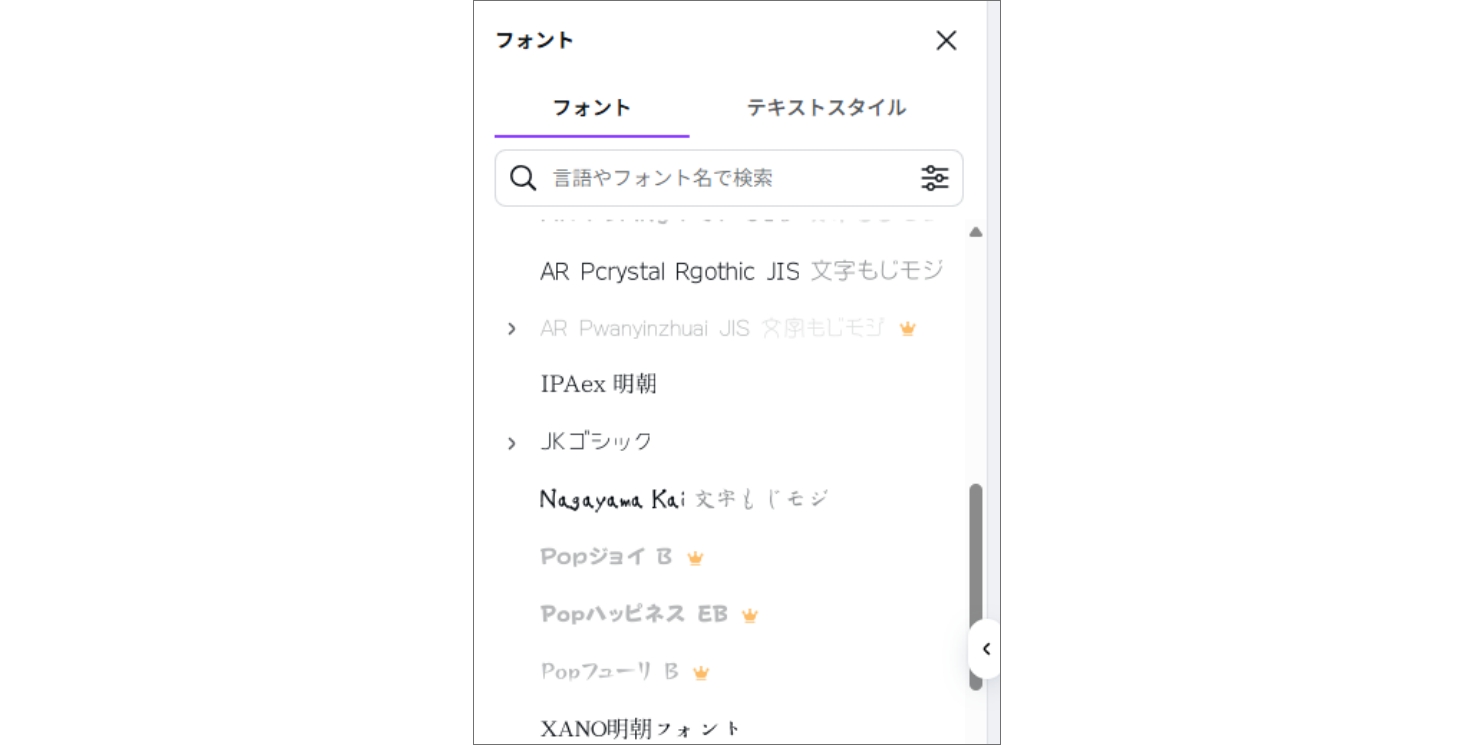Image resolution: width=1473 pixels, height=745 pixels.
Task: Tap the scrollbar up arrow
Action: coord(975,232)
